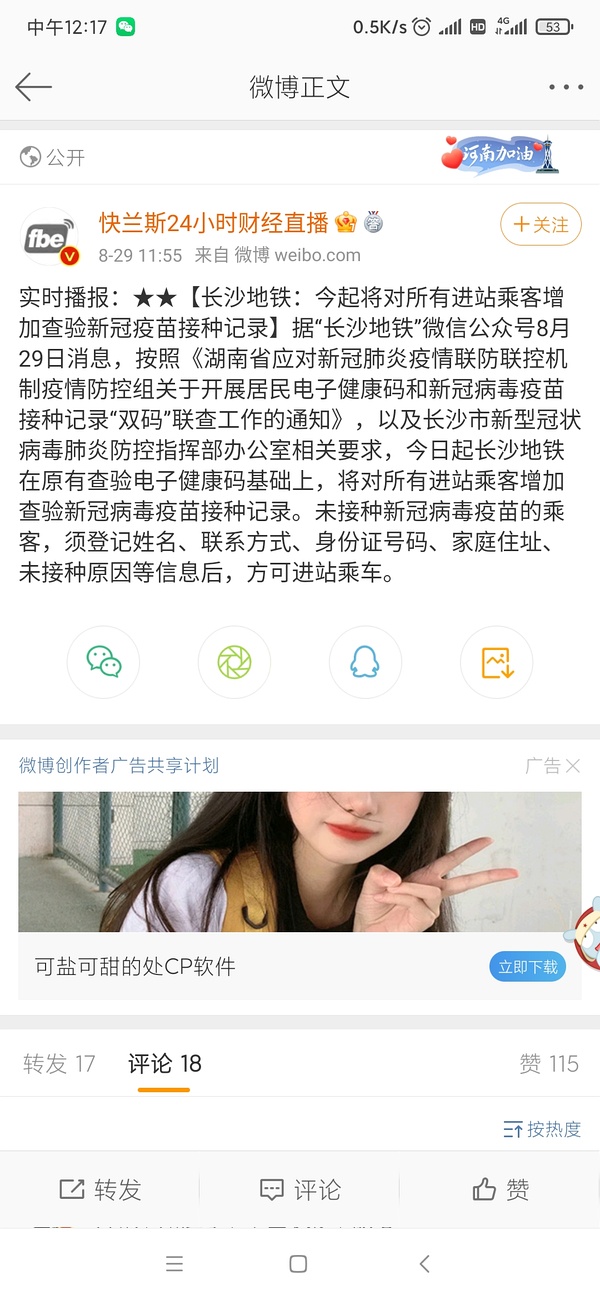Like this post with the 赞 button
This screenshot has width=600, height=1300.
[500, 1189]
